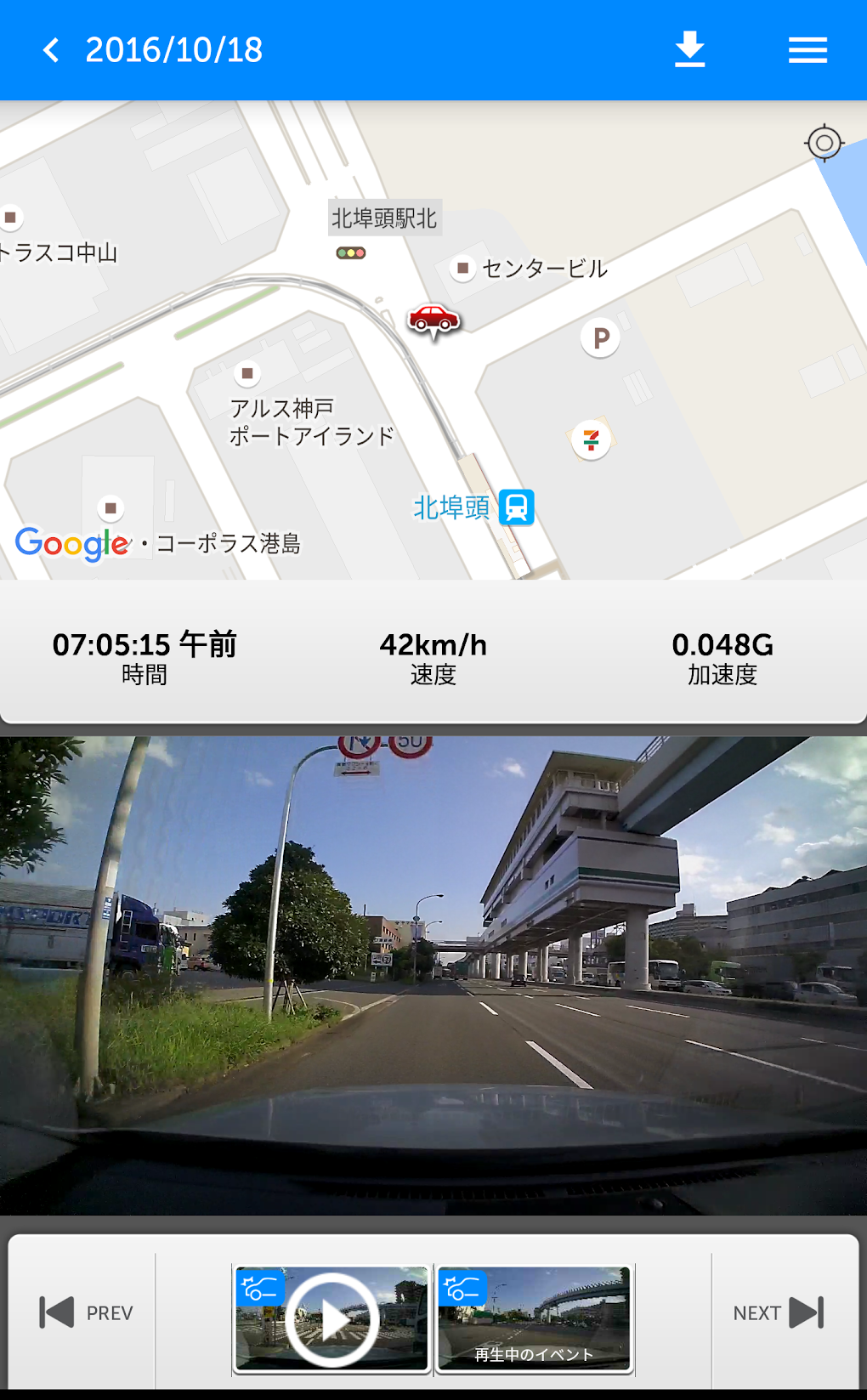Download the recorded video clip
Image resolution: width=867 pixels, height=1400 pixels.
690,49
